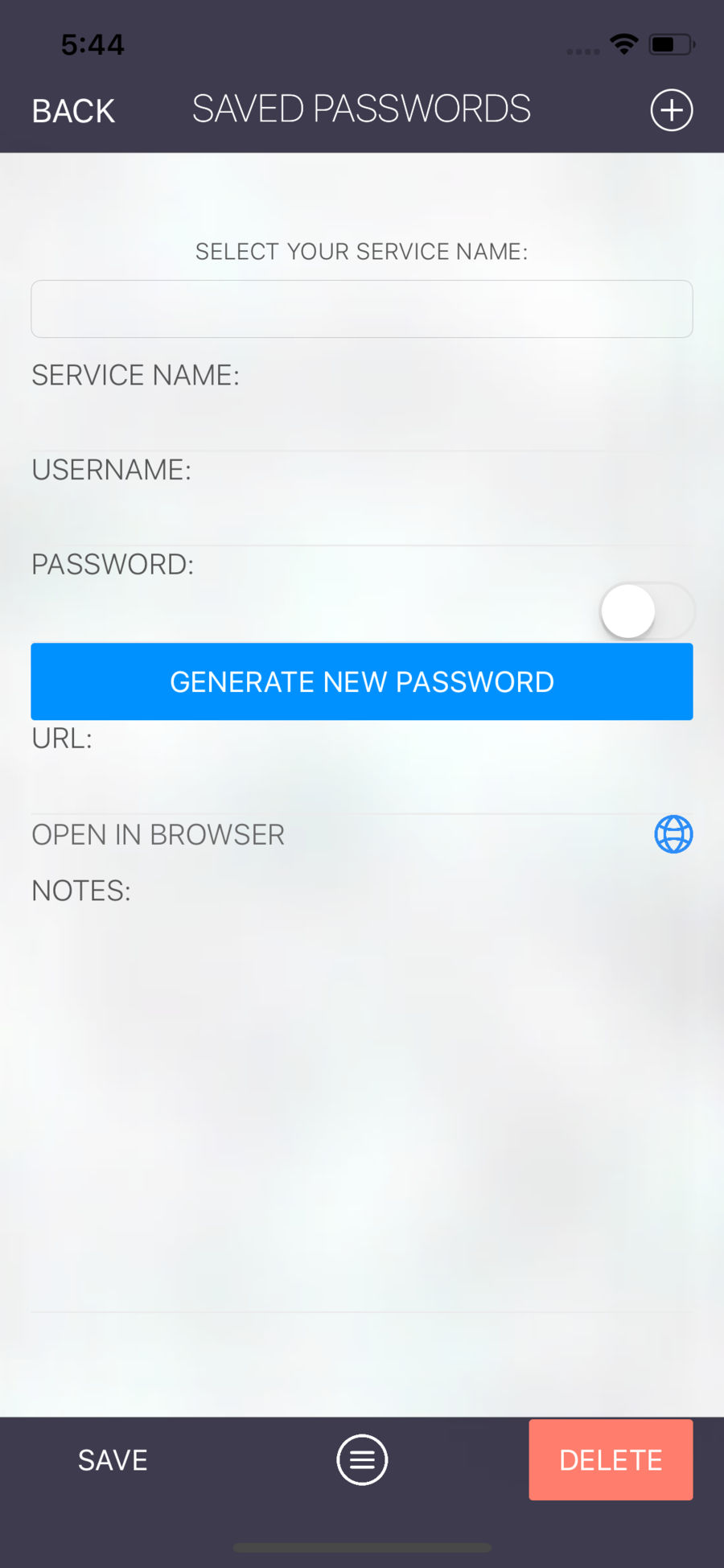The width and height of the screenshot is (724, 1568).
Task: Tap the Service Name field
Action: pos(362,422)
